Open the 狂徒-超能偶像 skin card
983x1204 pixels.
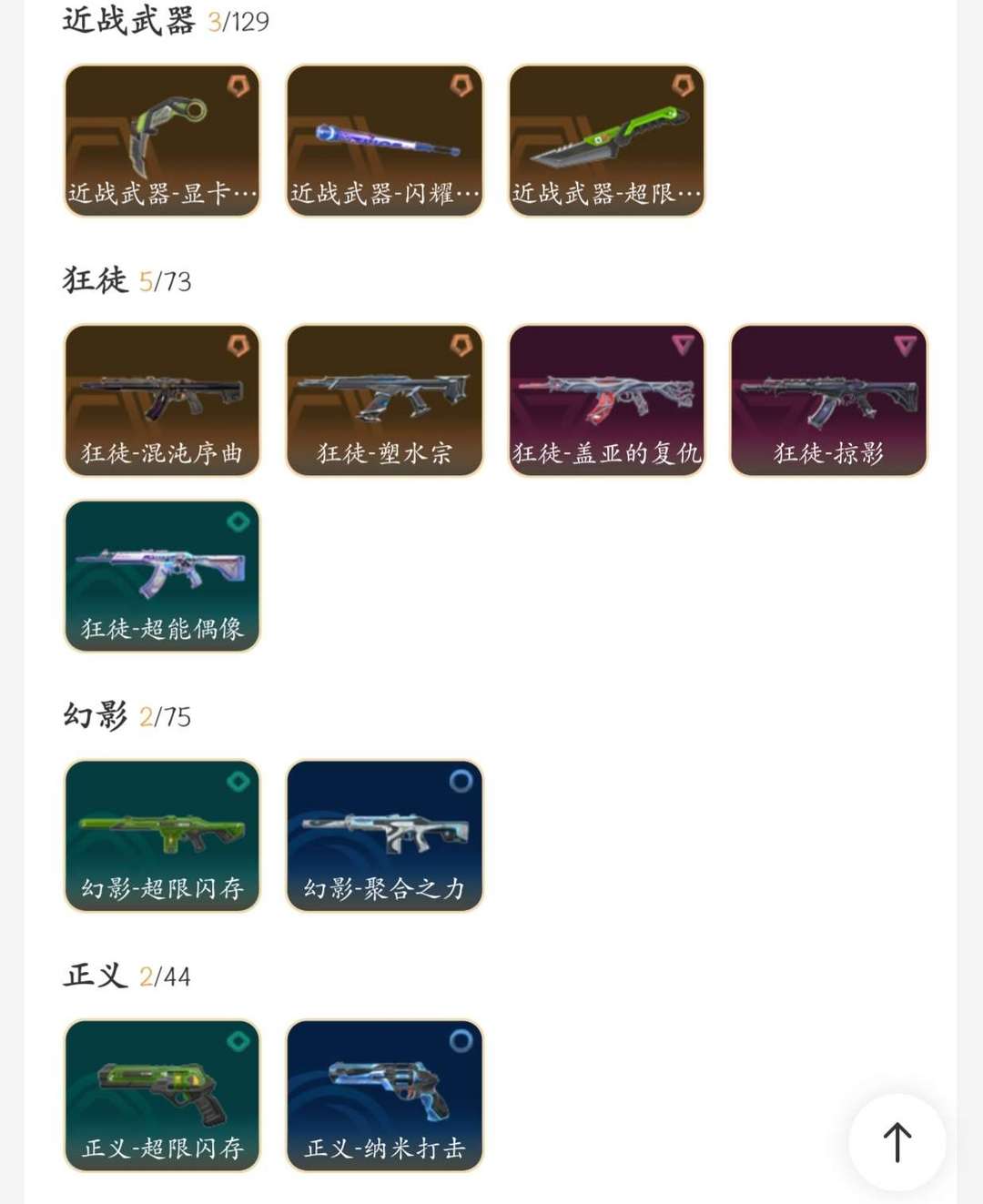click(162, 576)
